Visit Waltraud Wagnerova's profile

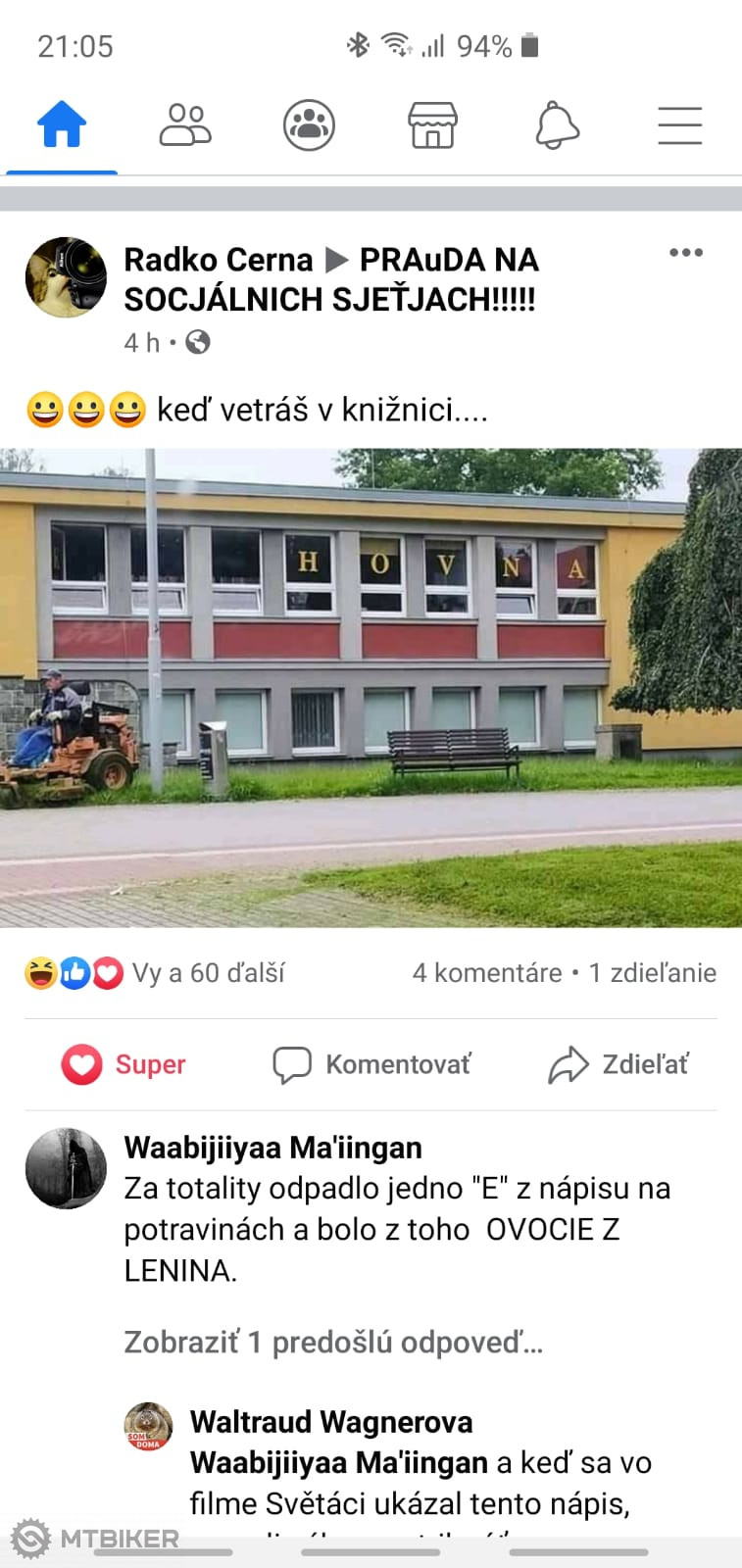tap(331, 1422)
